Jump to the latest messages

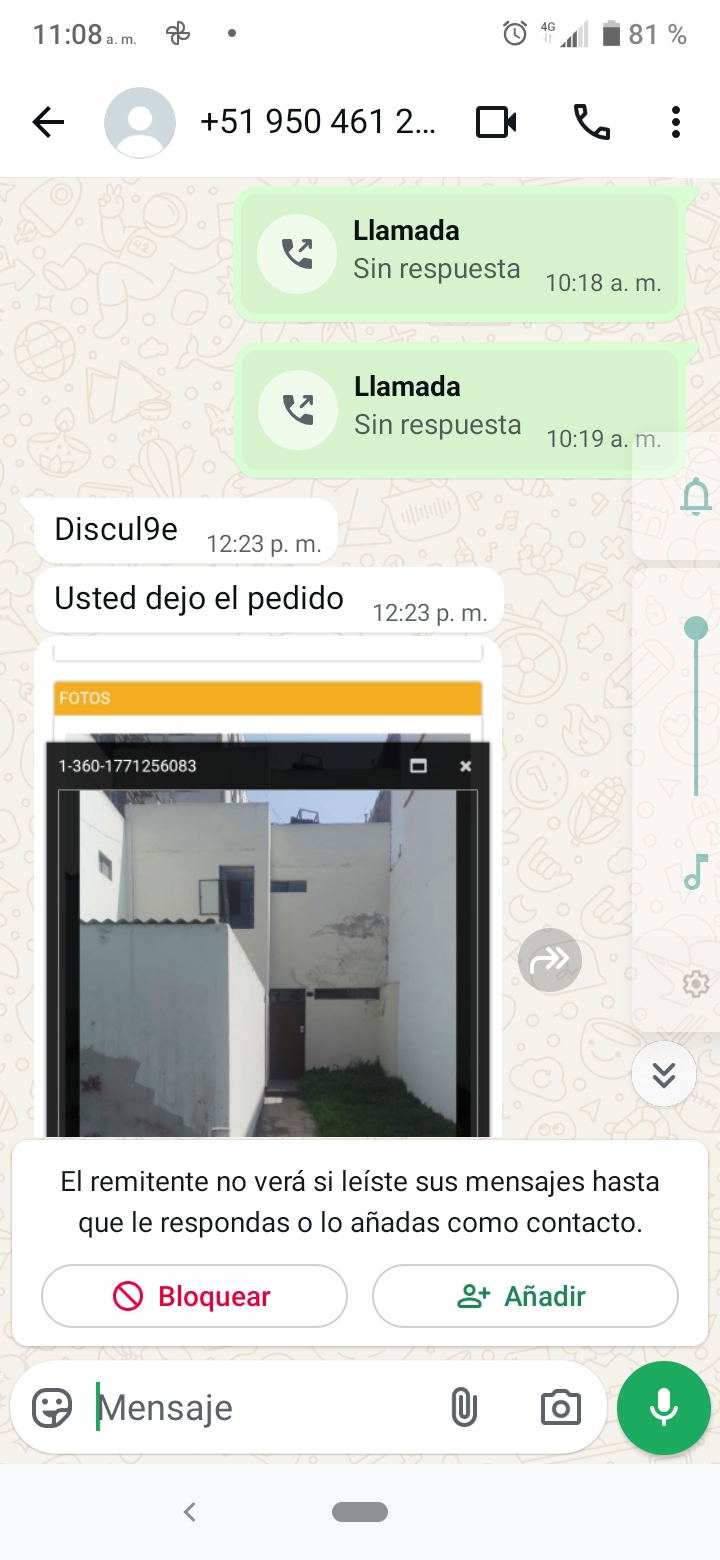pyautogui.click(x=664, y=1074)
